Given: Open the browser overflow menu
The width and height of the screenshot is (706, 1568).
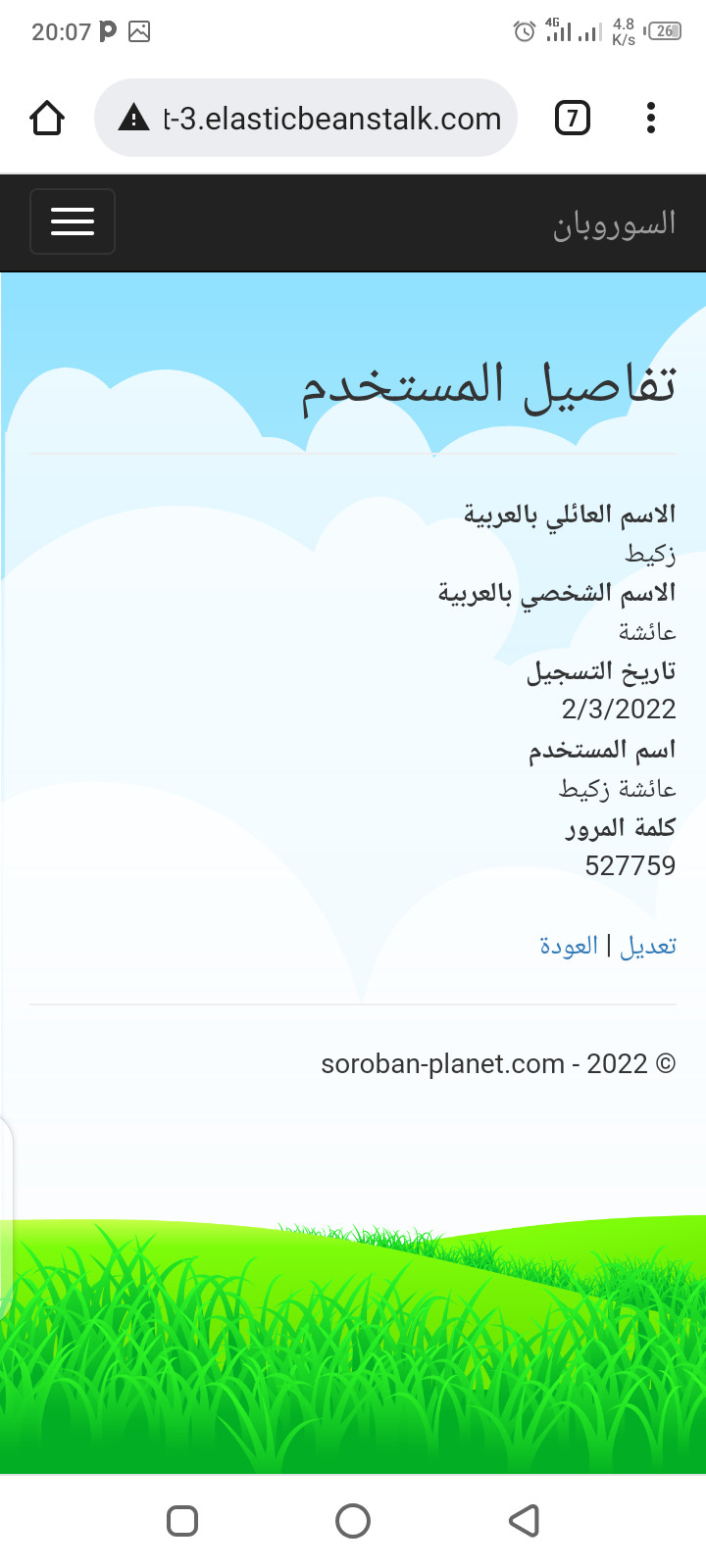Looking at the screenshot, I should pyautogui.click(x=650, y=119).
